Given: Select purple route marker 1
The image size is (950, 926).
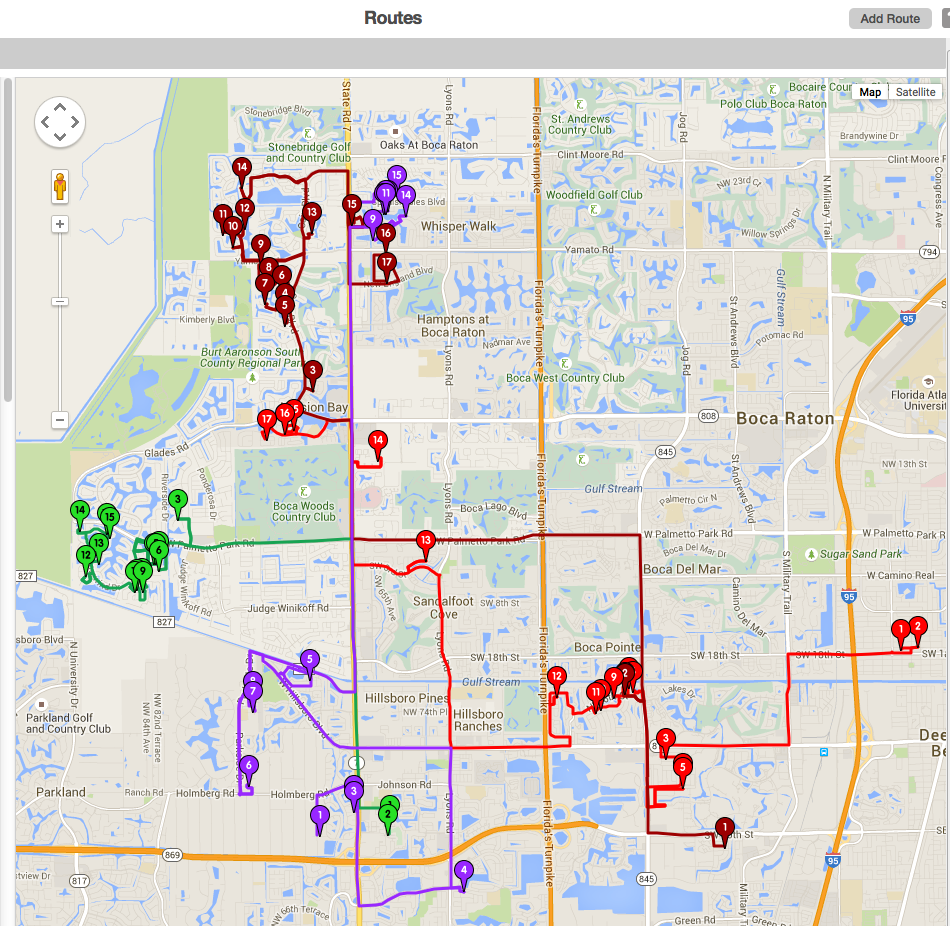Looking at the screenshot, I should (x=319, y=815).
